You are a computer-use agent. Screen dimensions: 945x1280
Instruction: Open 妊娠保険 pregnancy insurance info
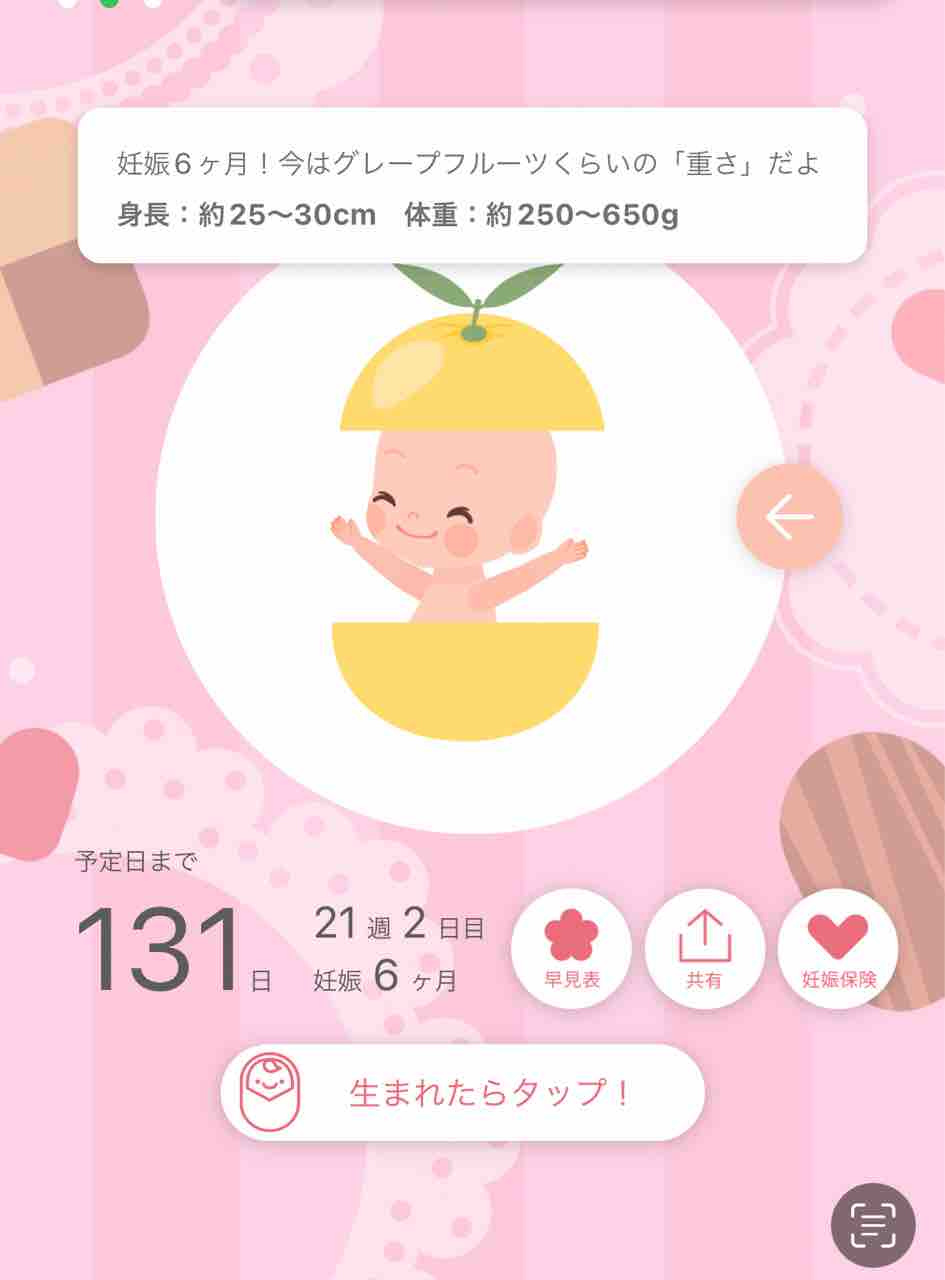tap(837, 948)
